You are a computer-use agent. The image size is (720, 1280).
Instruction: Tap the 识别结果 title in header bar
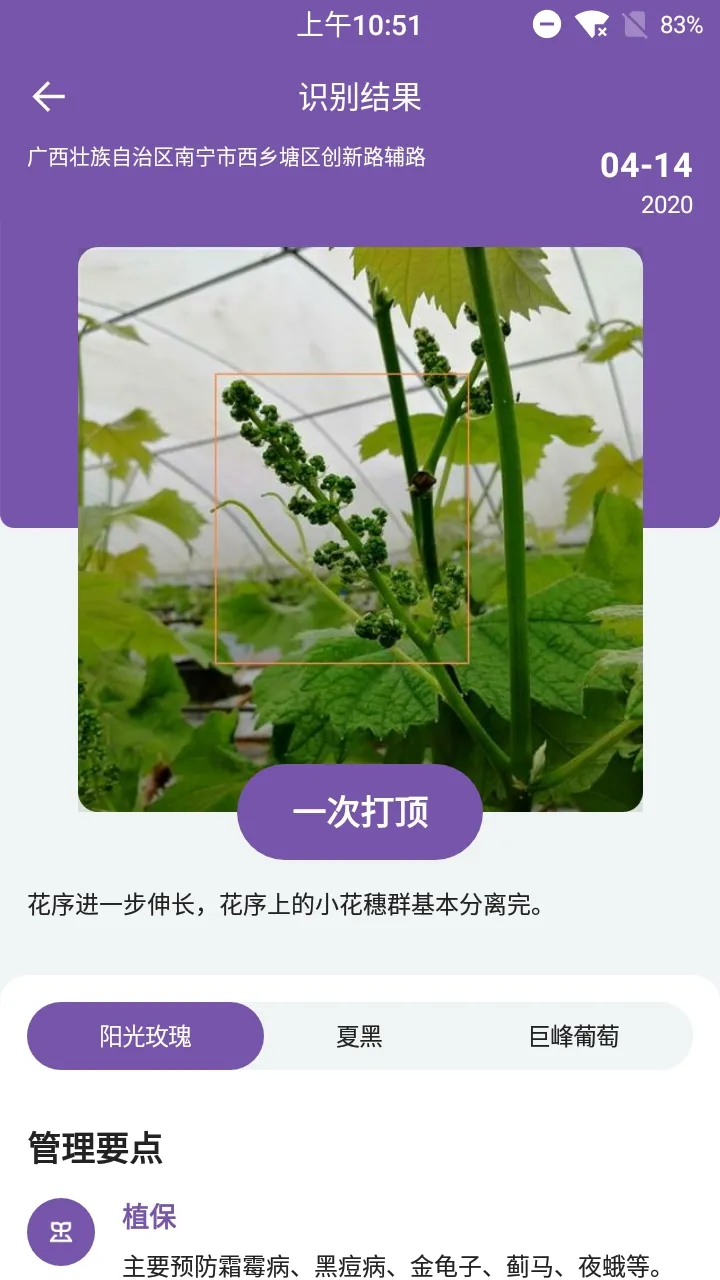tap(359, 98)
